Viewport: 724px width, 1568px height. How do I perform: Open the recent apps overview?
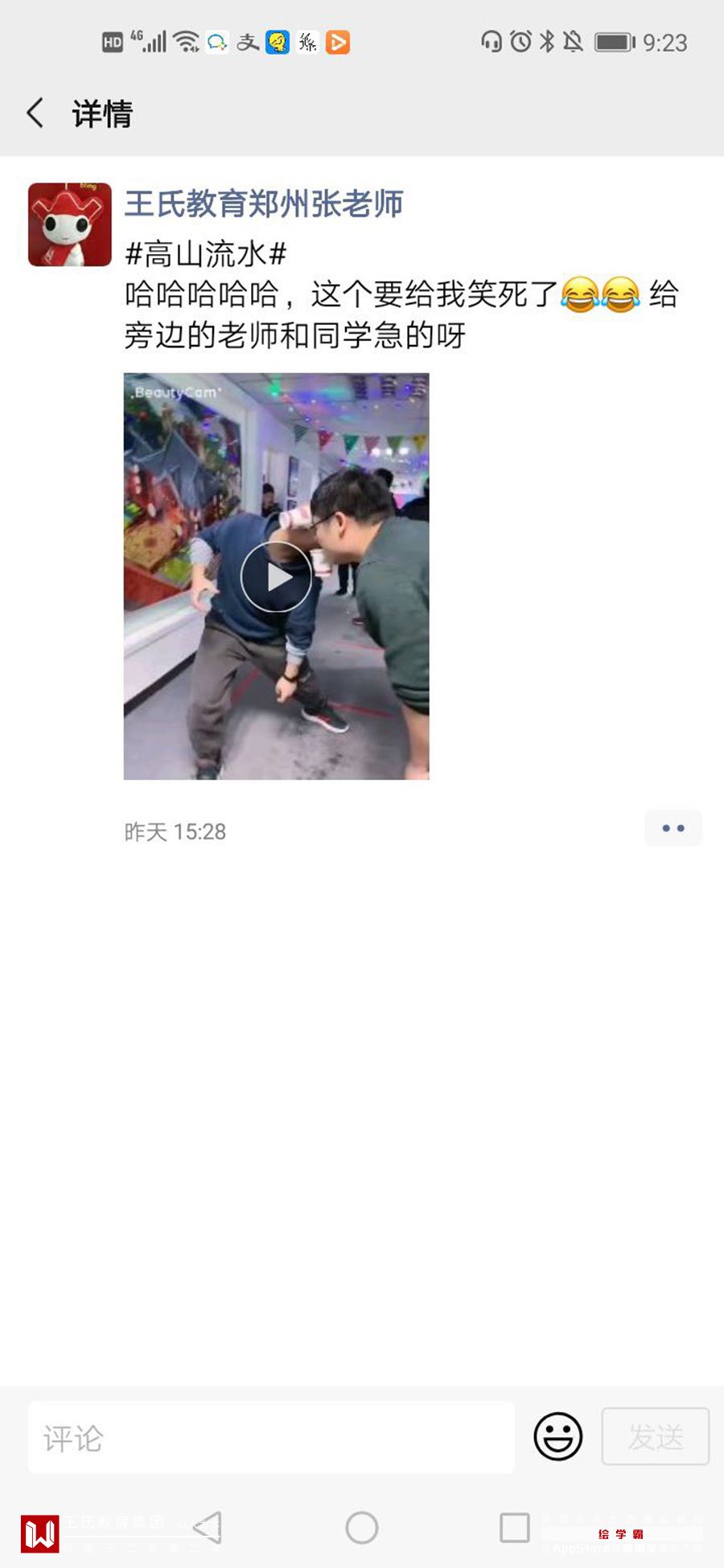pos(514,1527)
